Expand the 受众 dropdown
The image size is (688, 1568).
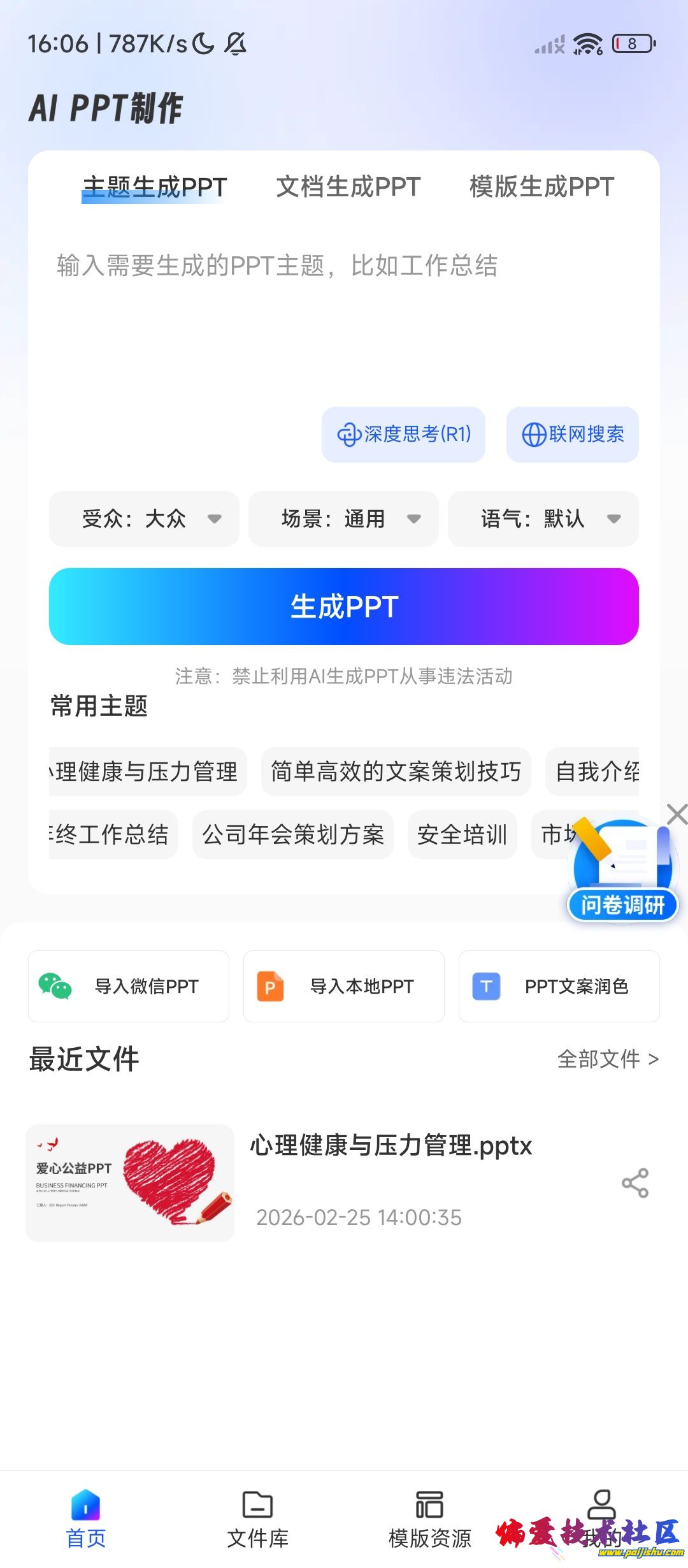click(x=144, y=519)
